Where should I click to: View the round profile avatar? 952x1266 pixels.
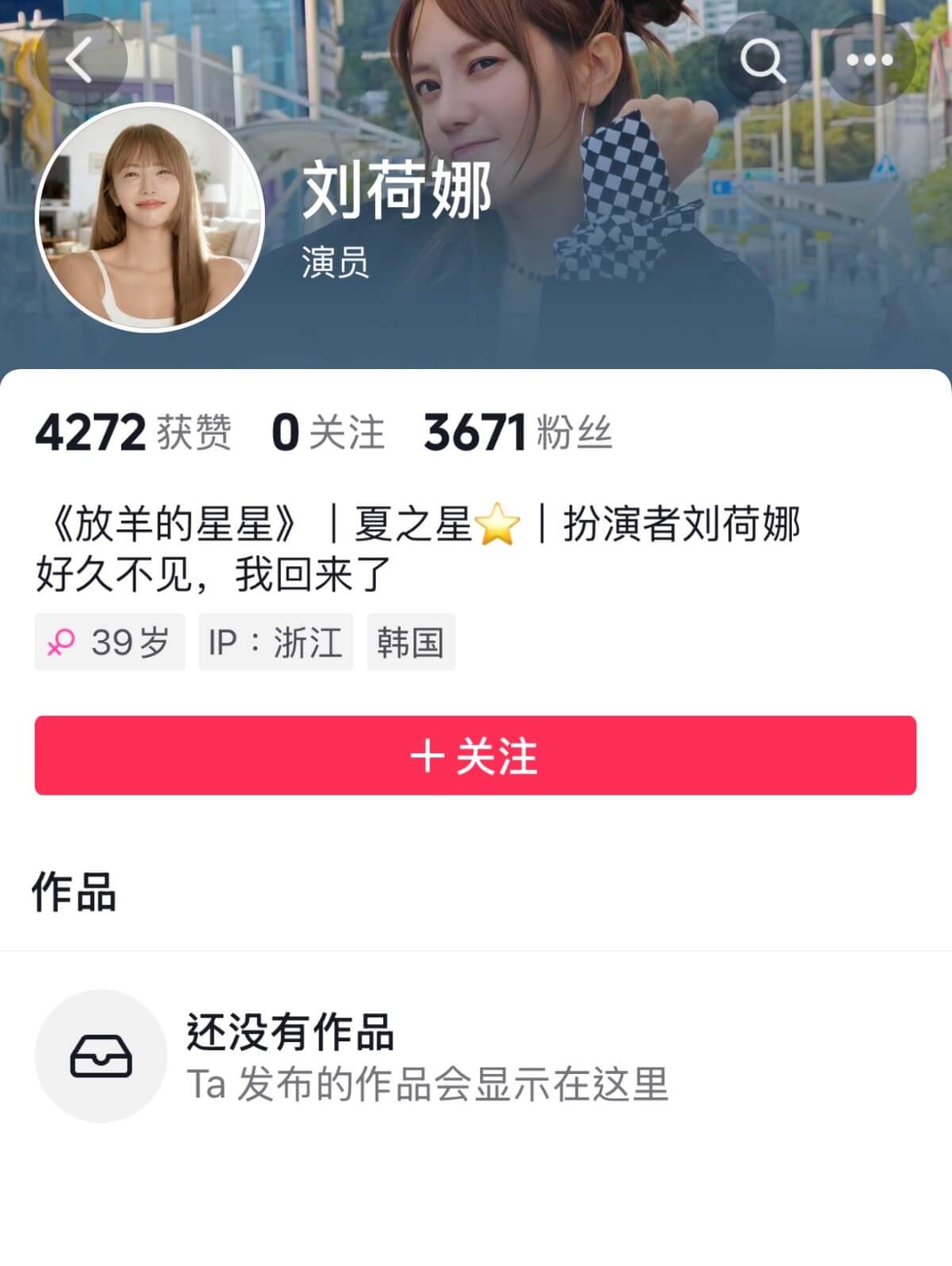tap(151, 217)
